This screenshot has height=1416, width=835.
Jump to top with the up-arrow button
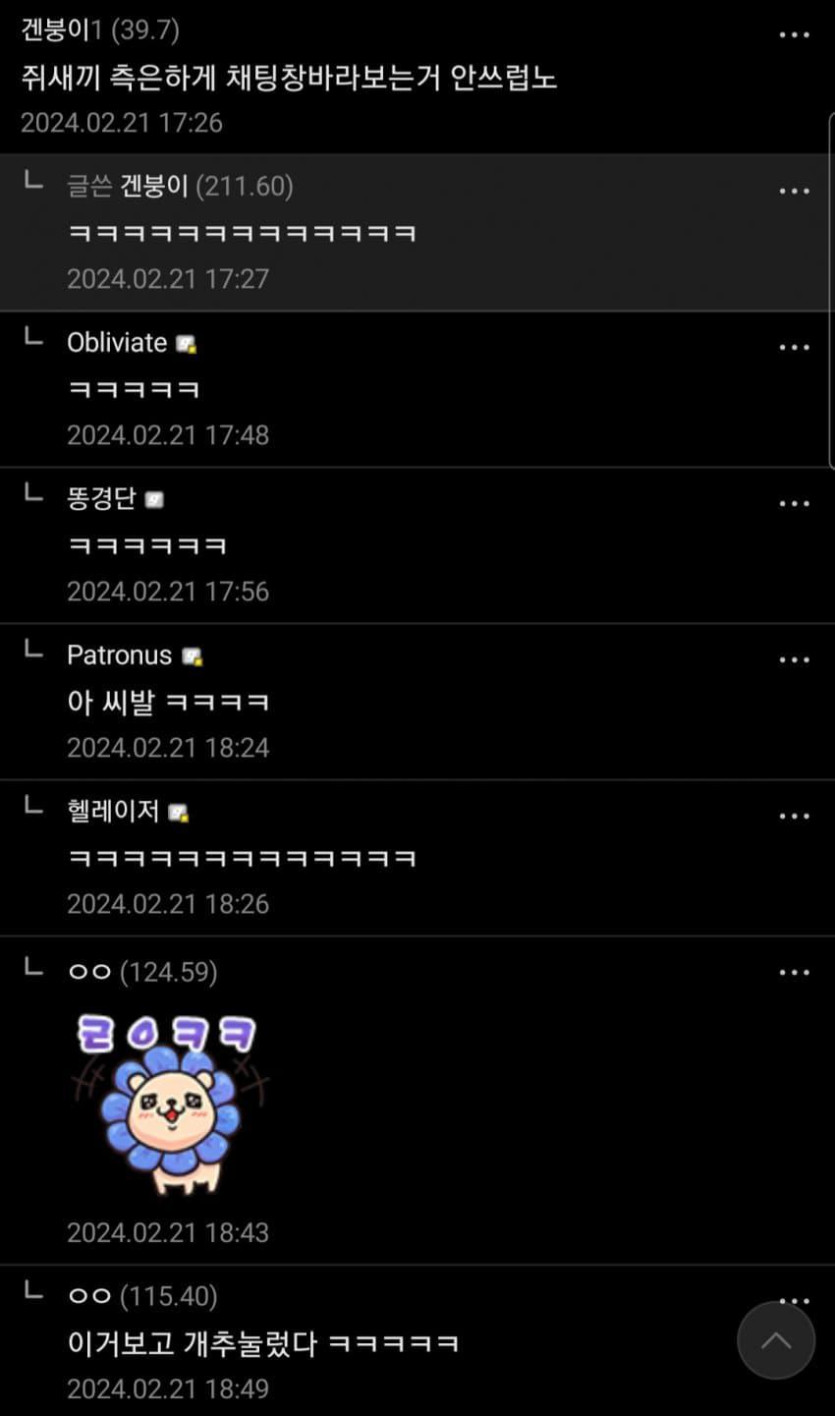point(776,1340)
